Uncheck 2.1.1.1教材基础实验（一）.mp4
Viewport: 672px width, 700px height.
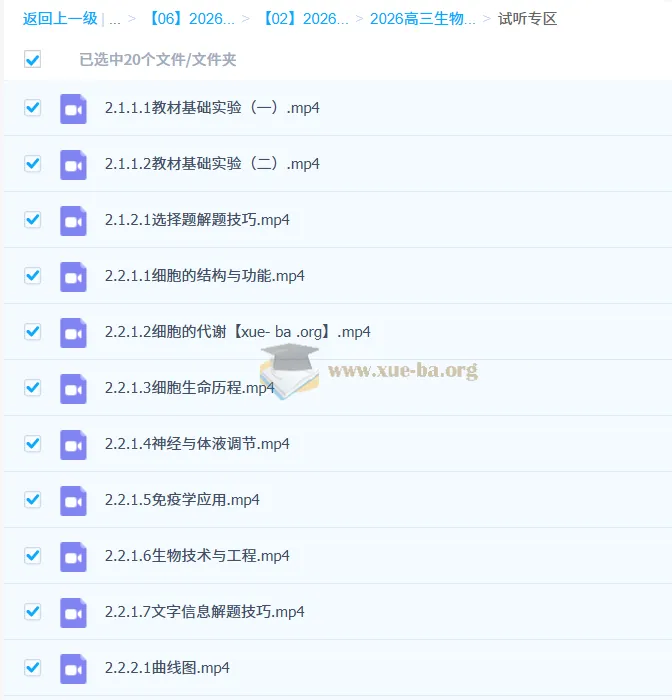(33, 107)
